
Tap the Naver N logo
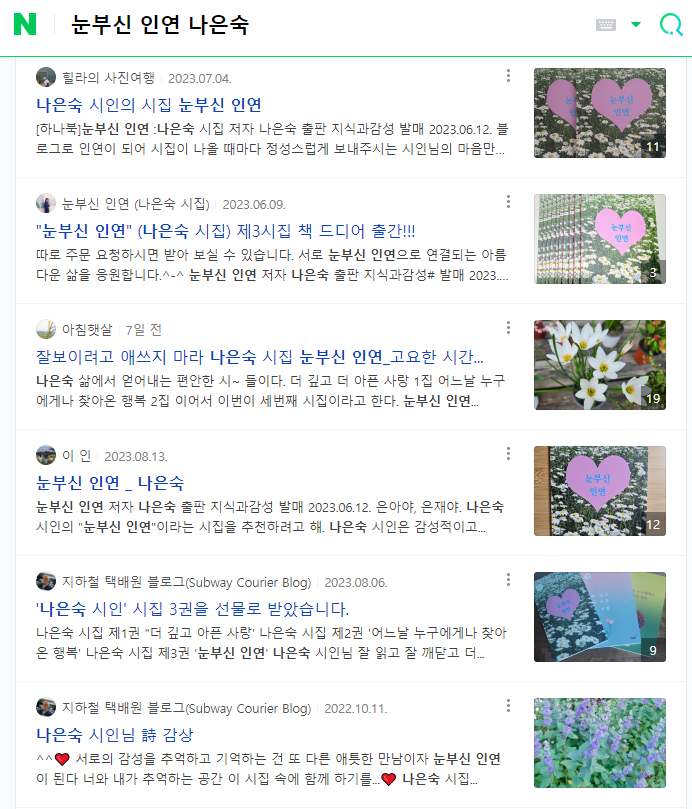25,25
